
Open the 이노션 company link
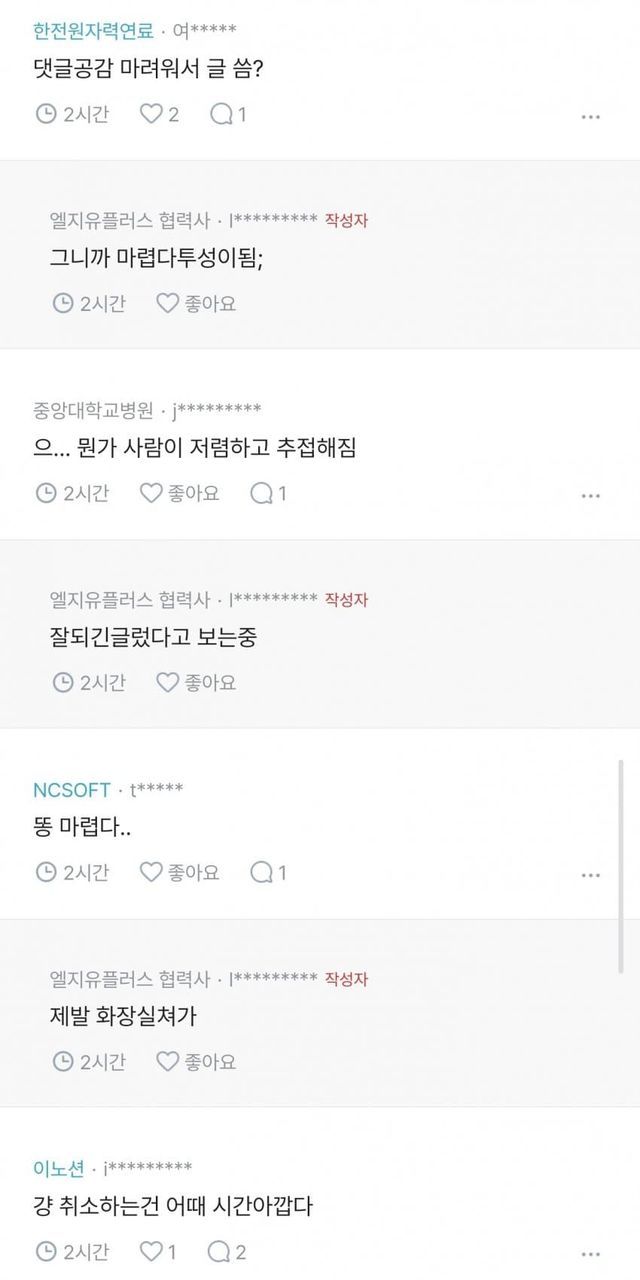point(58,1168)
